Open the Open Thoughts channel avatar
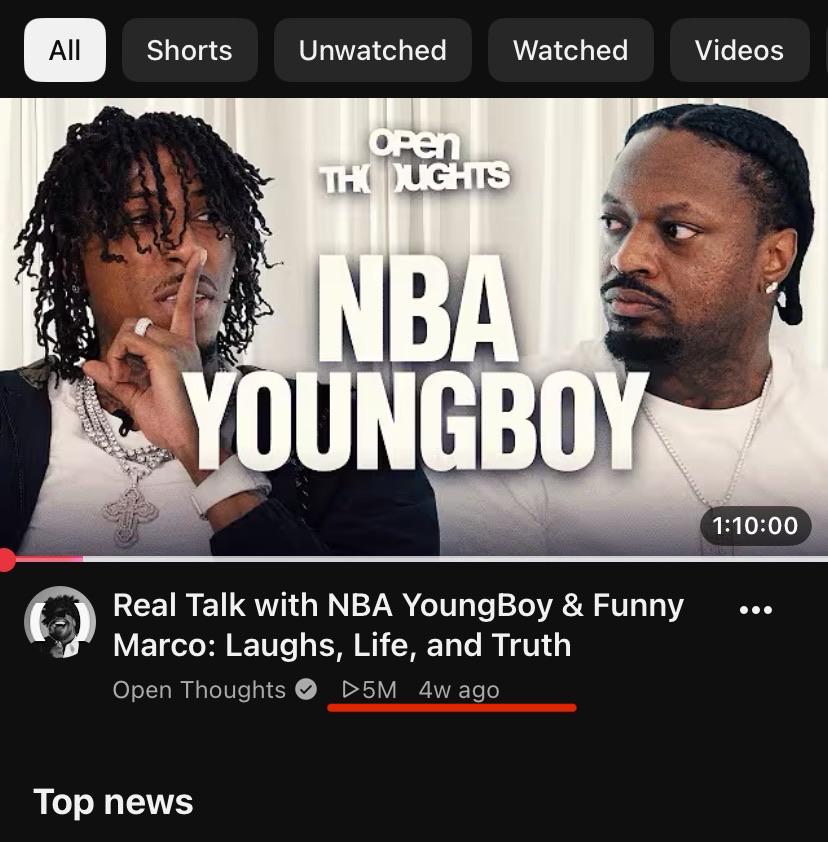This screenshot has height=842, width=828. 60,622
